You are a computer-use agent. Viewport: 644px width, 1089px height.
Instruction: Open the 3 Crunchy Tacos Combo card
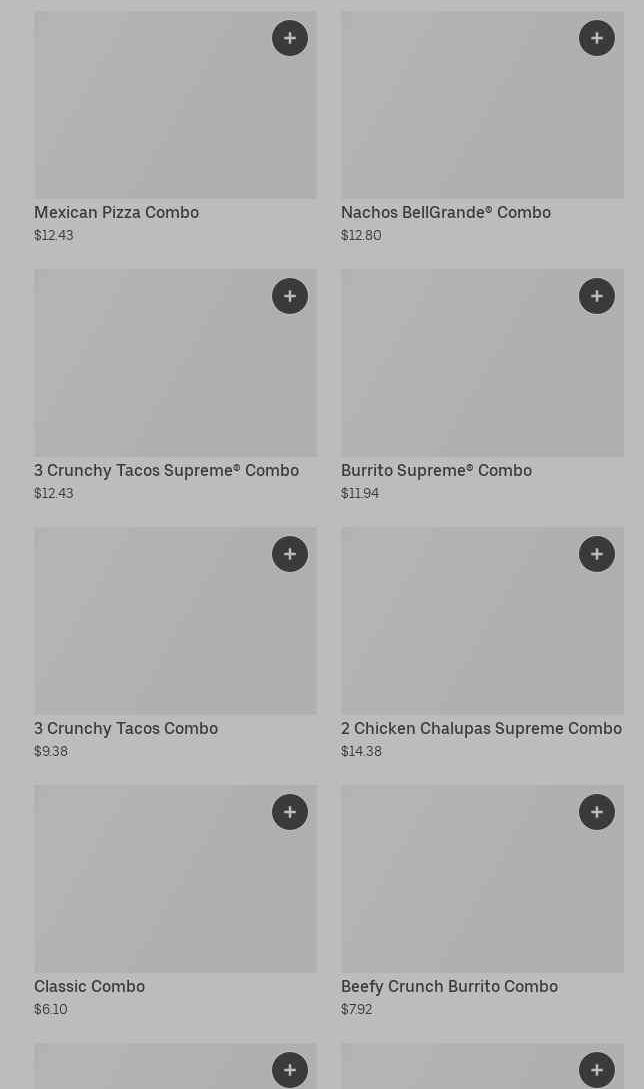pos(126,728)
